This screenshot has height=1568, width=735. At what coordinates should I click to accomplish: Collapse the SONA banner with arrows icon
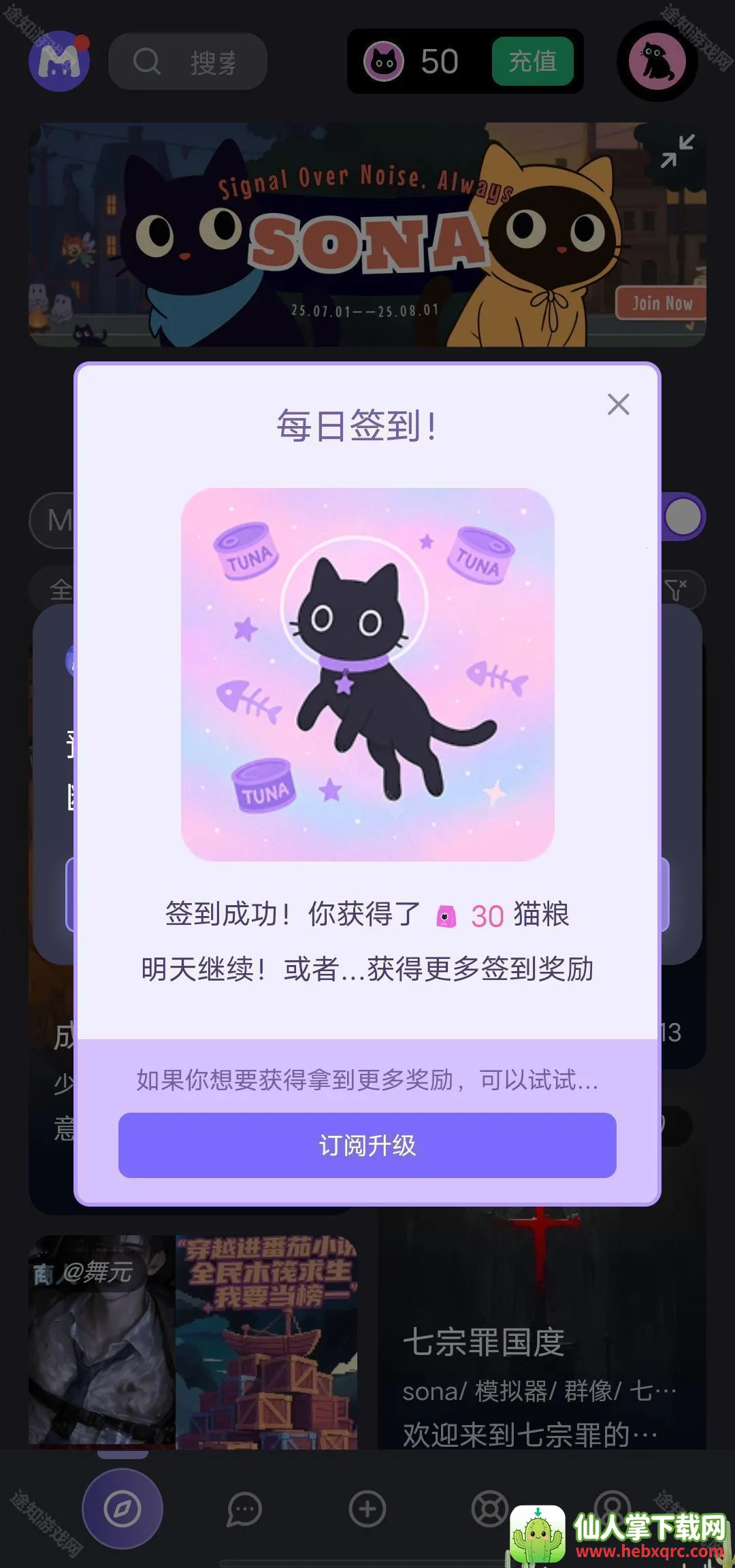tap(677, 151)
